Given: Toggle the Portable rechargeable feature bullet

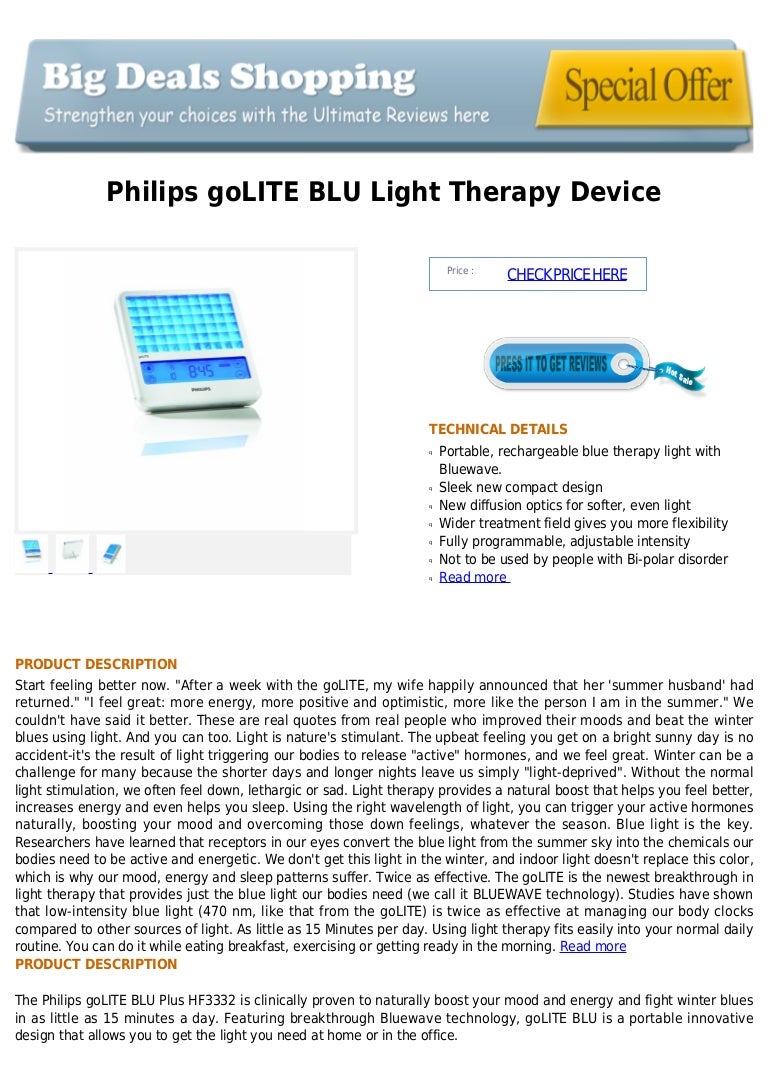Looking at the screenshot, I should click(x=430, y=451).
